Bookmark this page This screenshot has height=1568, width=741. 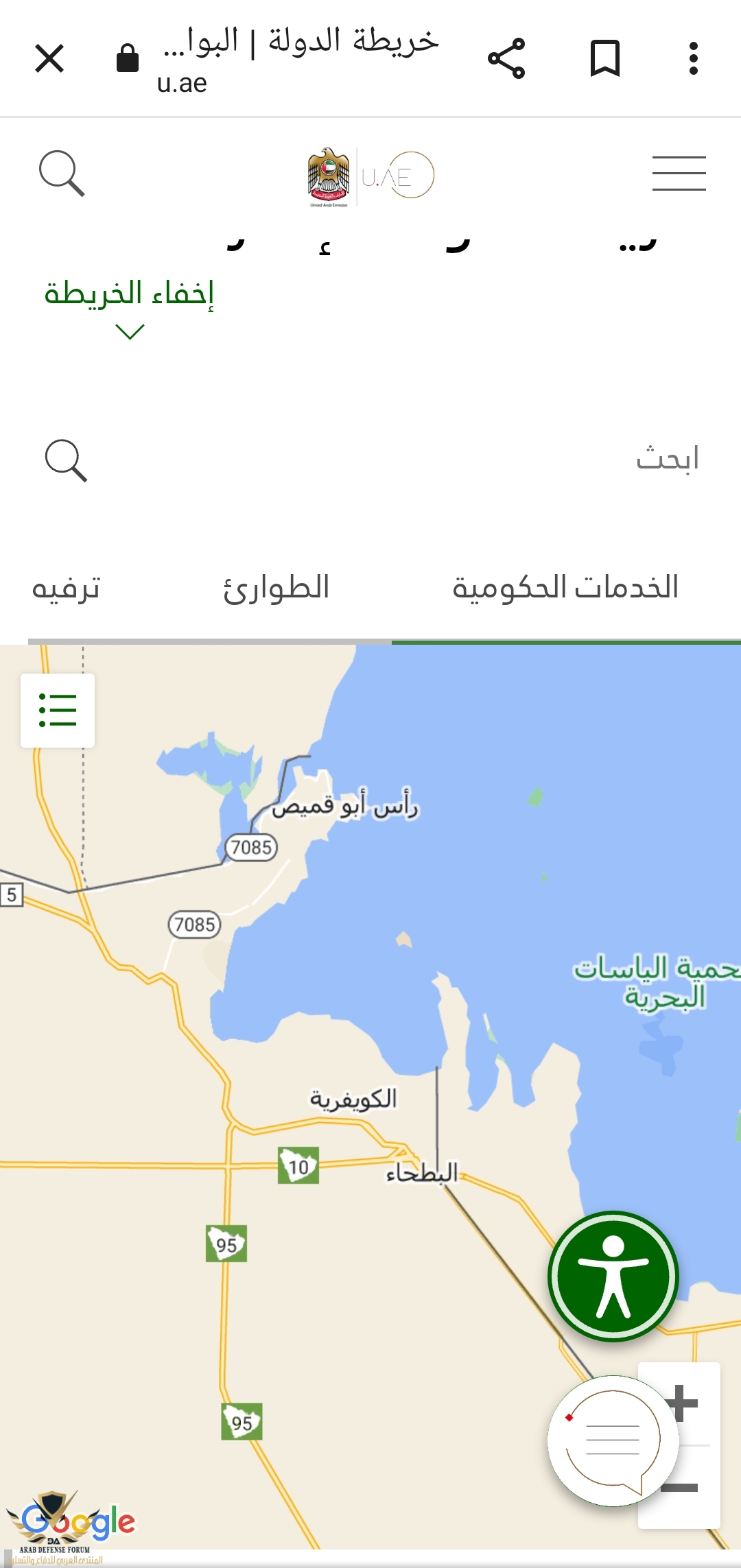[605, 58]
